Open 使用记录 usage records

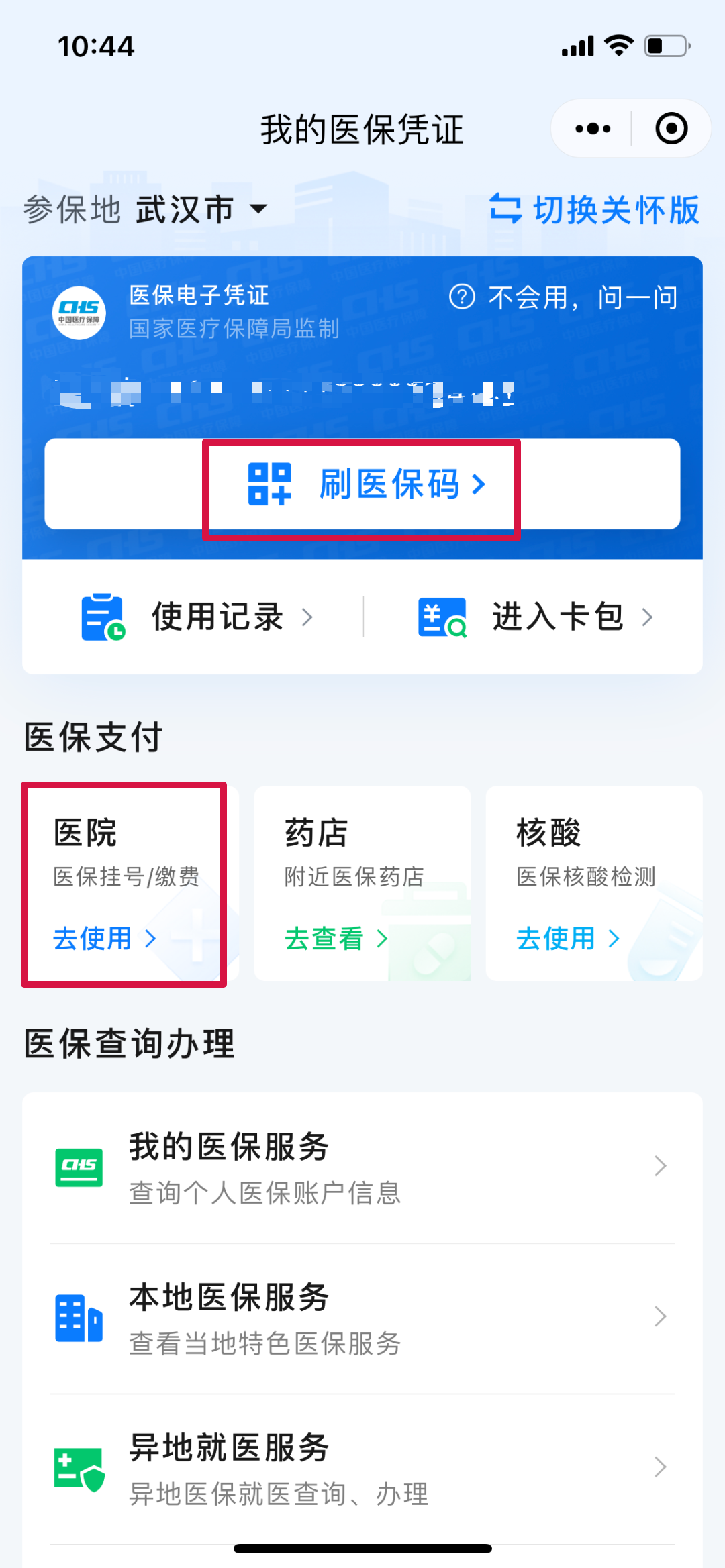[x=197, y=617]
